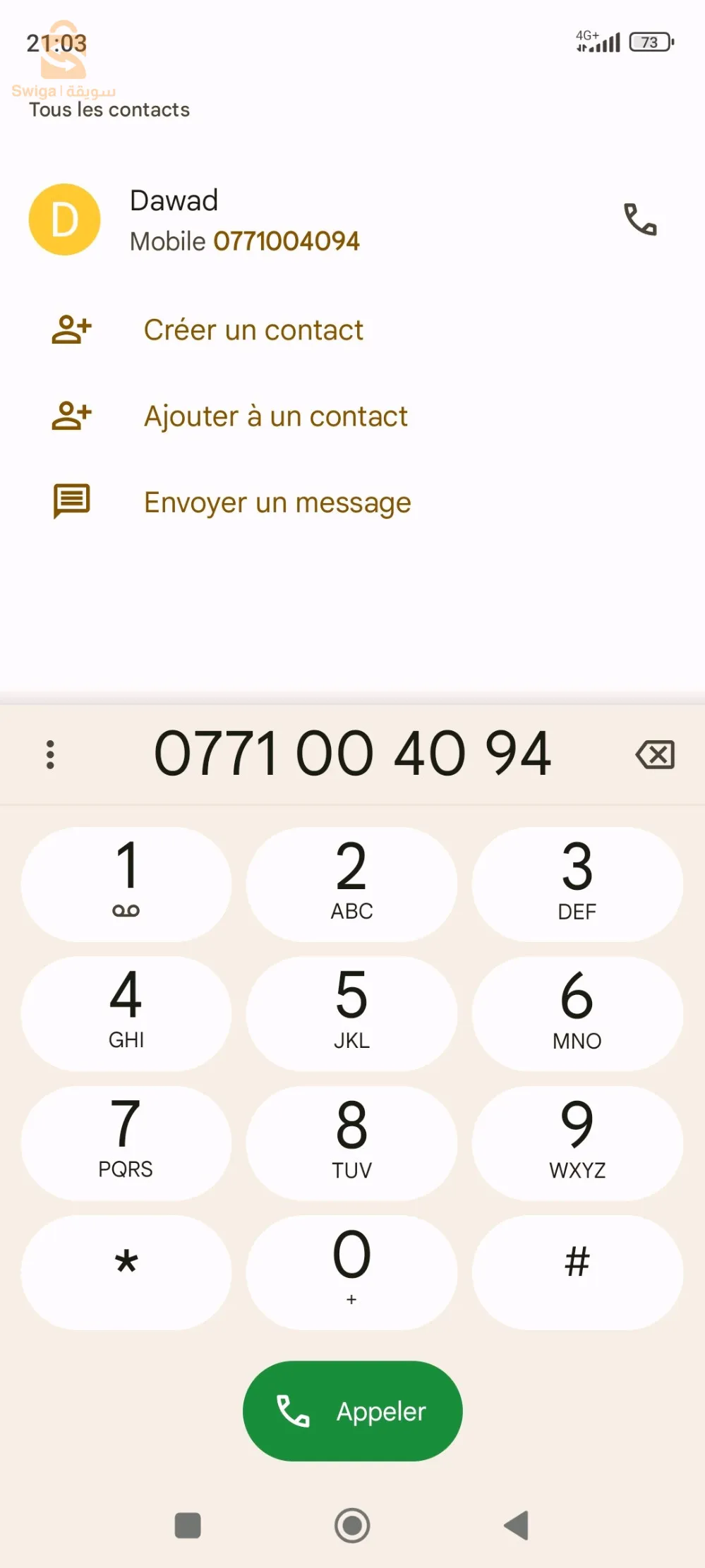Dial digit 7 PQRS

[126, 1143]
